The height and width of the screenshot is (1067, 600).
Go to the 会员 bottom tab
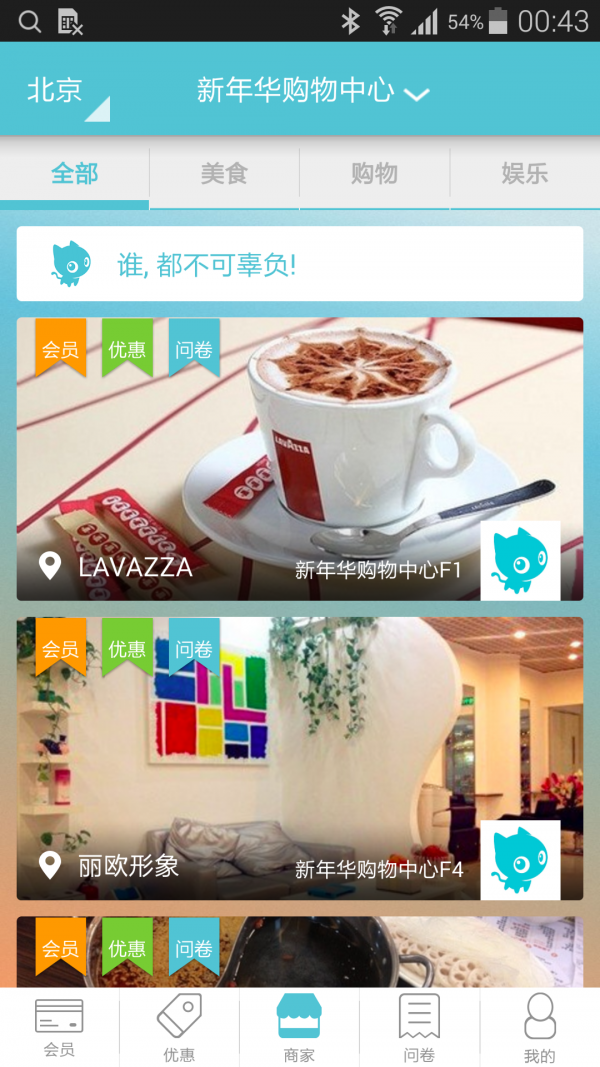coord(59,1027)
